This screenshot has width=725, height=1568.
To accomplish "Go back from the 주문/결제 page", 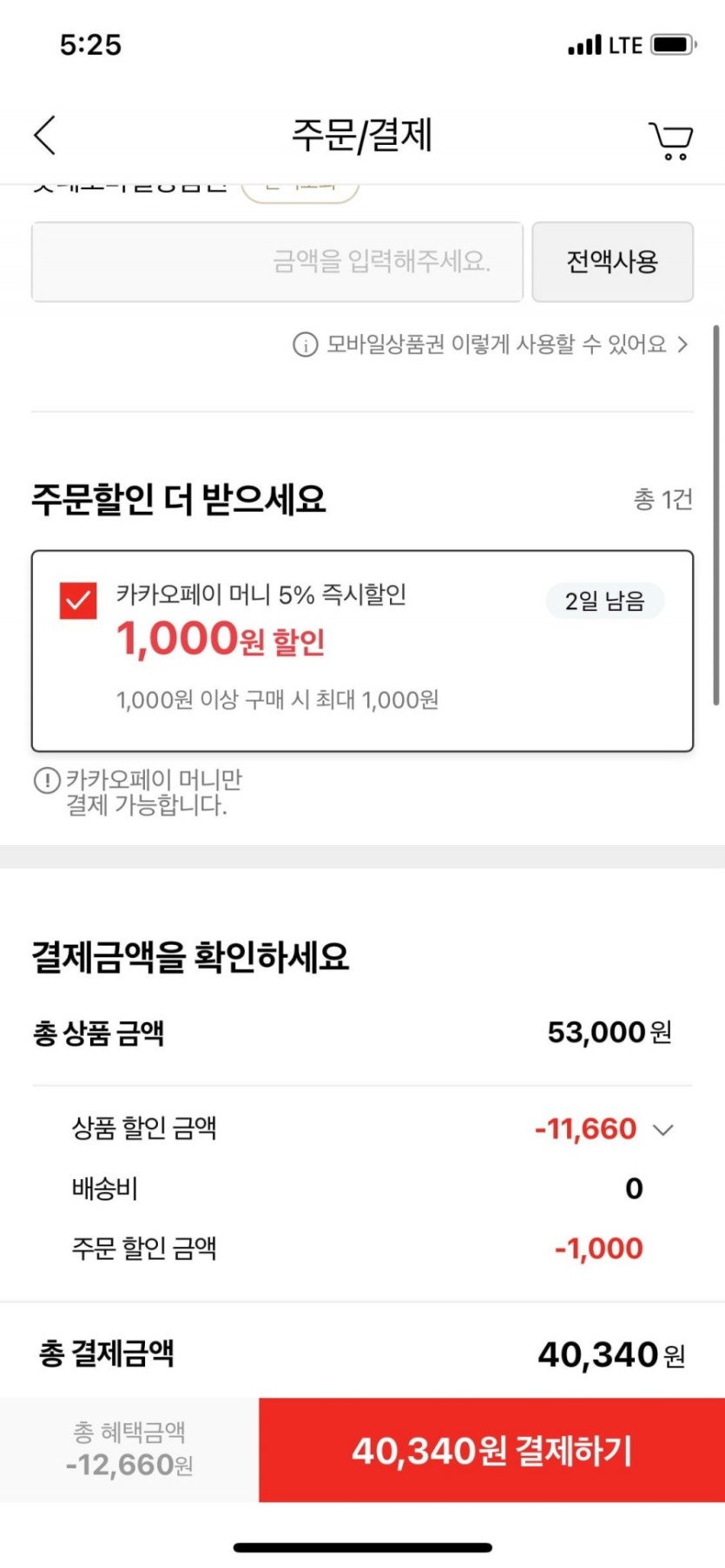I will click(45, 135).
